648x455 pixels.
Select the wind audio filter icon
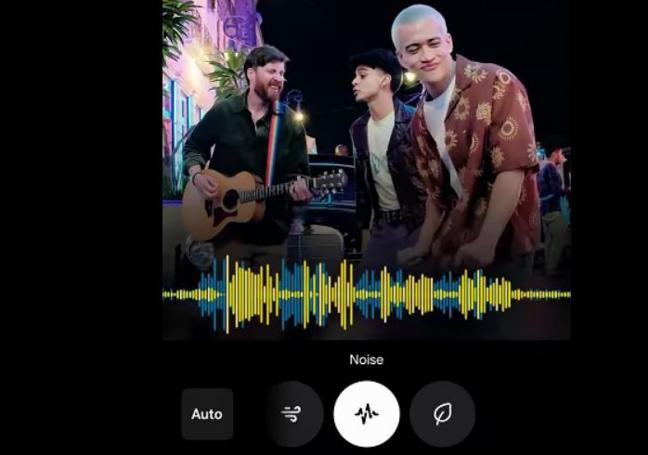291,414
